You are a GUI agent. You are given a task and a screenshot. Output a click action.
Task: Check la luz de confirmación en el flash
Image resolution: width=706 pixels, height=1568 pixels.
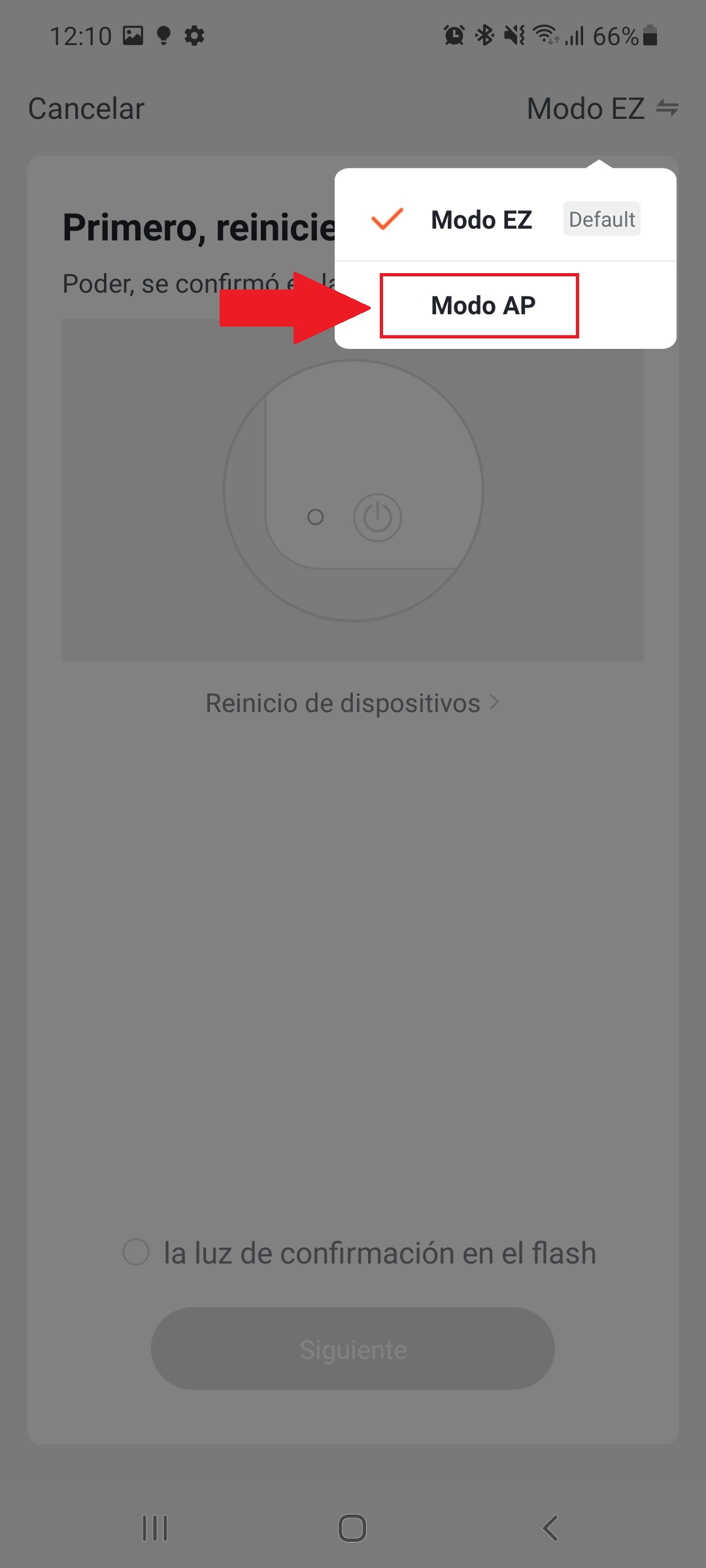point(137,1252)
